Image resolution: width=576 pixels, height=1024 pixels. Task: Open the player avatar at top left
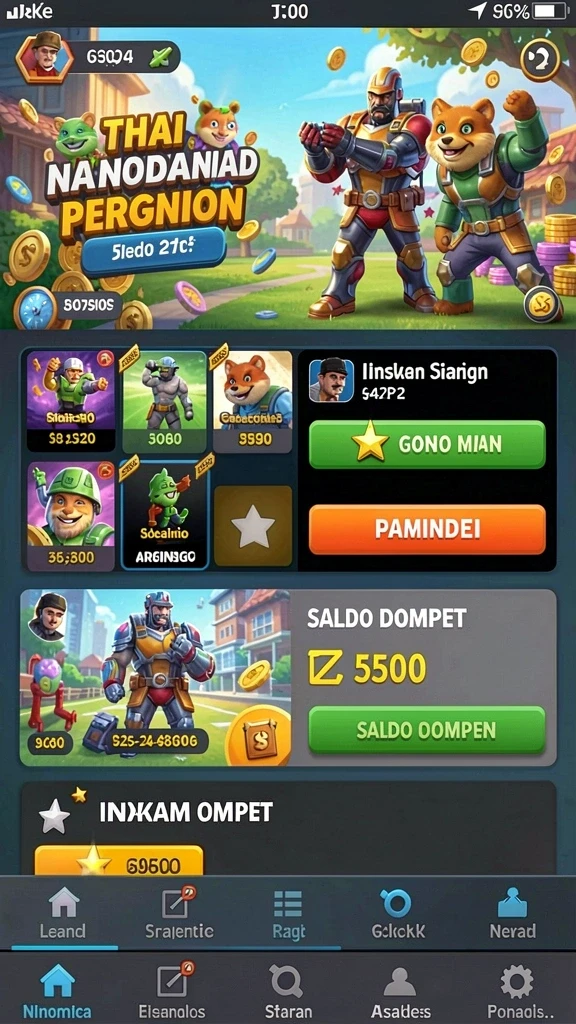tap(45, 57)
